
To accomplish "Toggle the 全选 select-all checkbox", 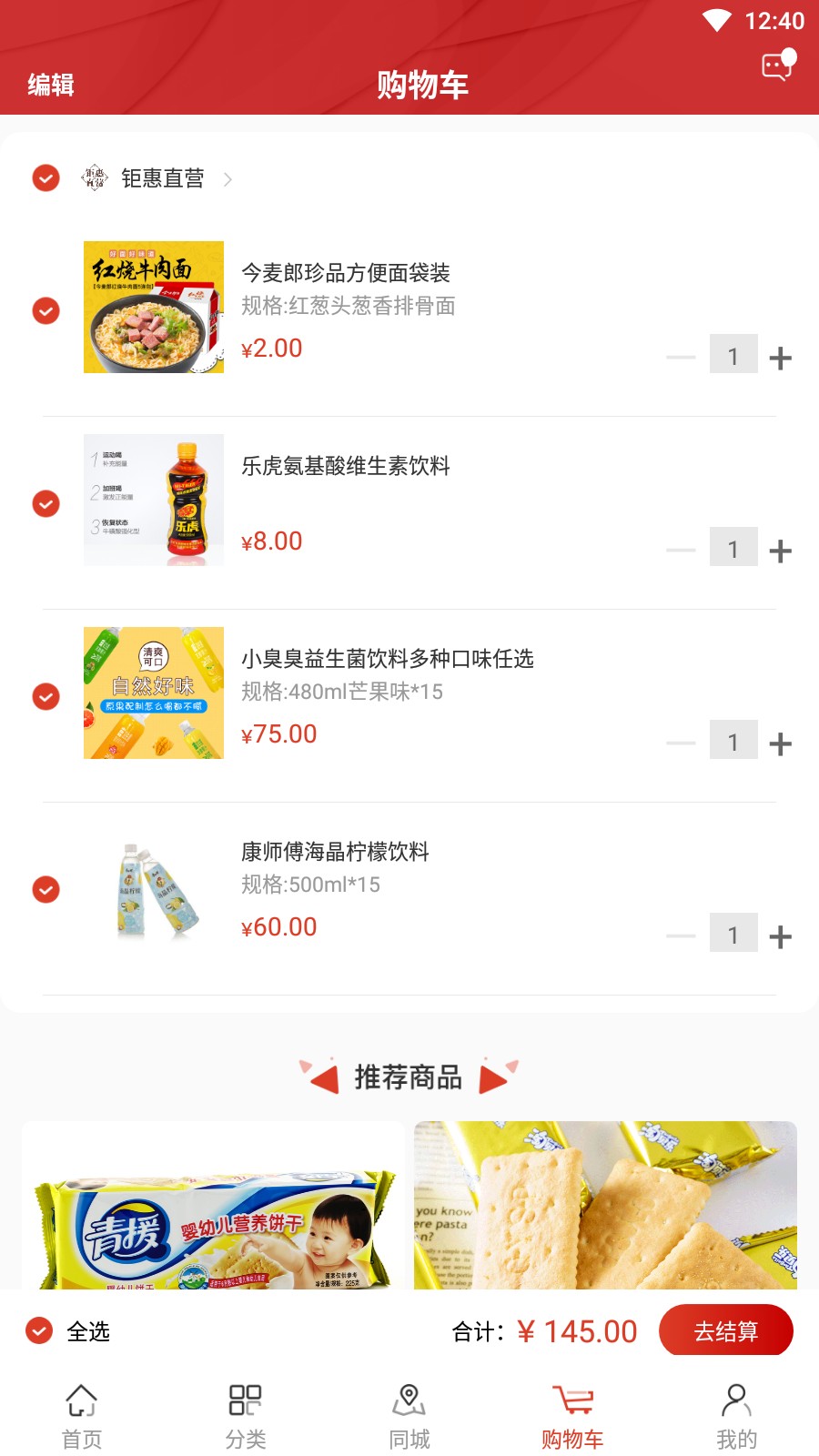I will [x=39, y=1331].
